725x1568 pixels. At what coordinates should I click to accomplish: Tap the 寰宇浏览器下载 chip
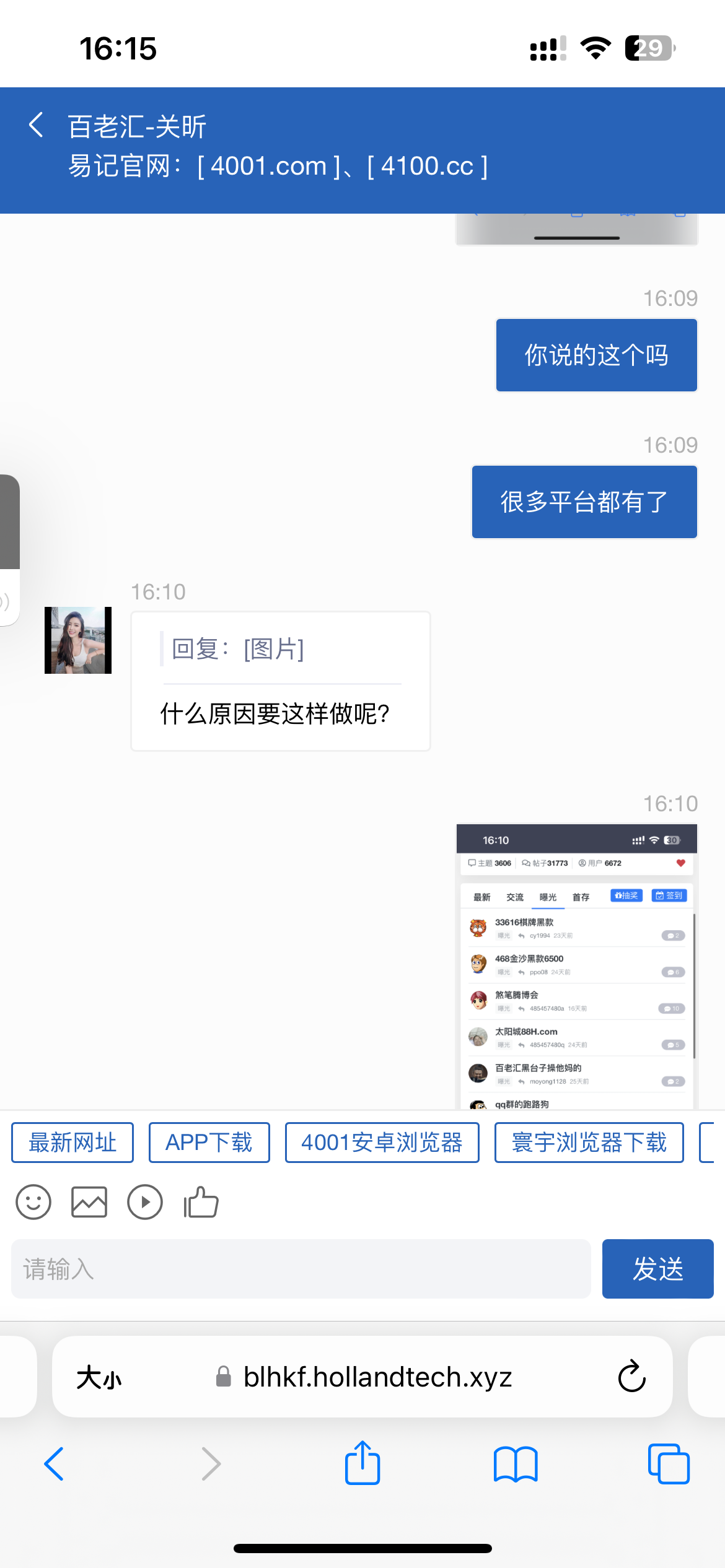tap(589, 1143)
